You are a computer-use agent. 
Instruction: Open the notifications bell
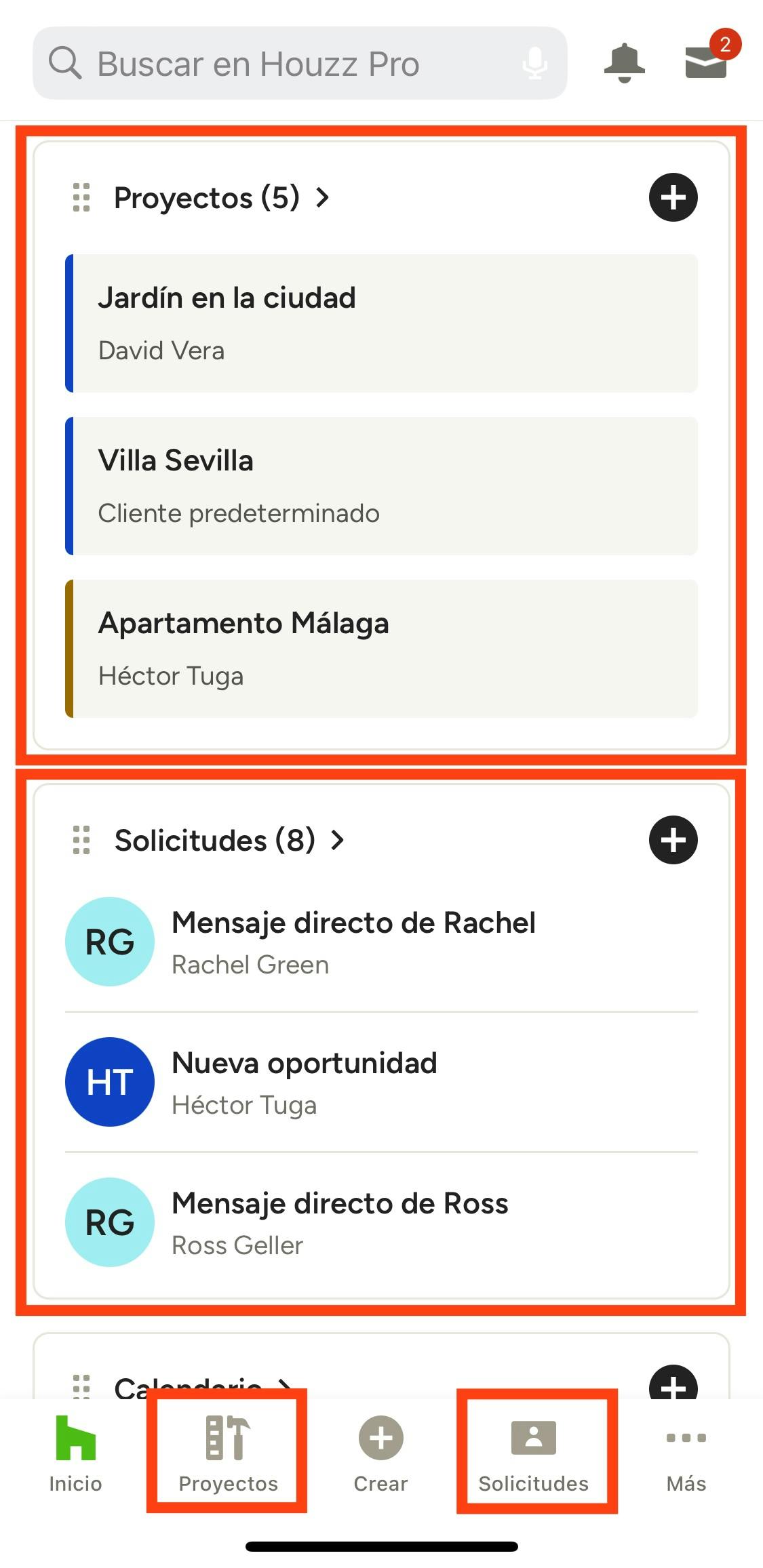point(624,62)
